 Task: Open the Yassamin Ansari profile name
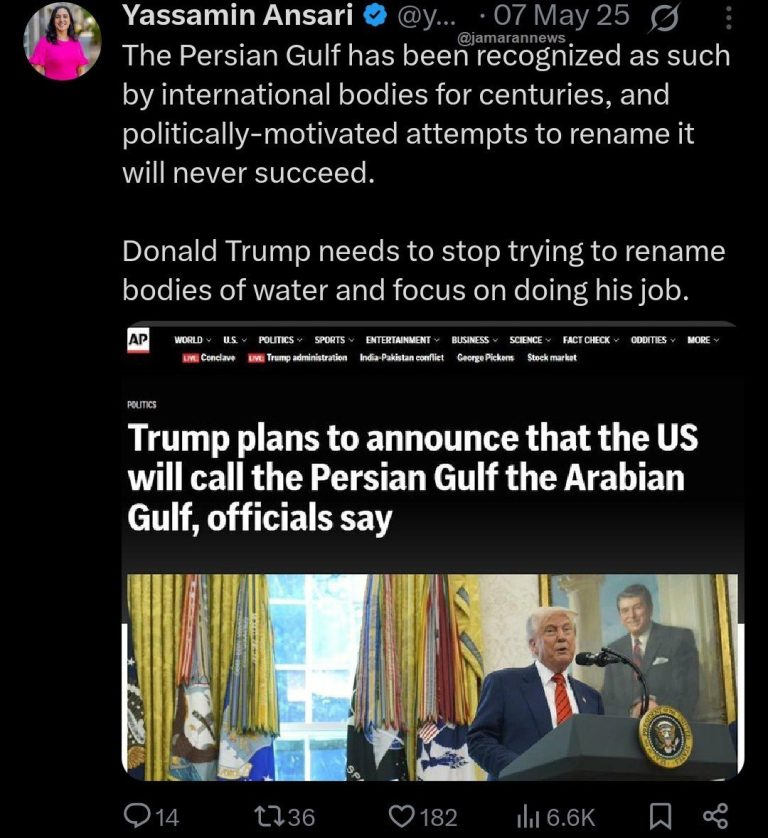pyautogui.click(x=235, y=15)
